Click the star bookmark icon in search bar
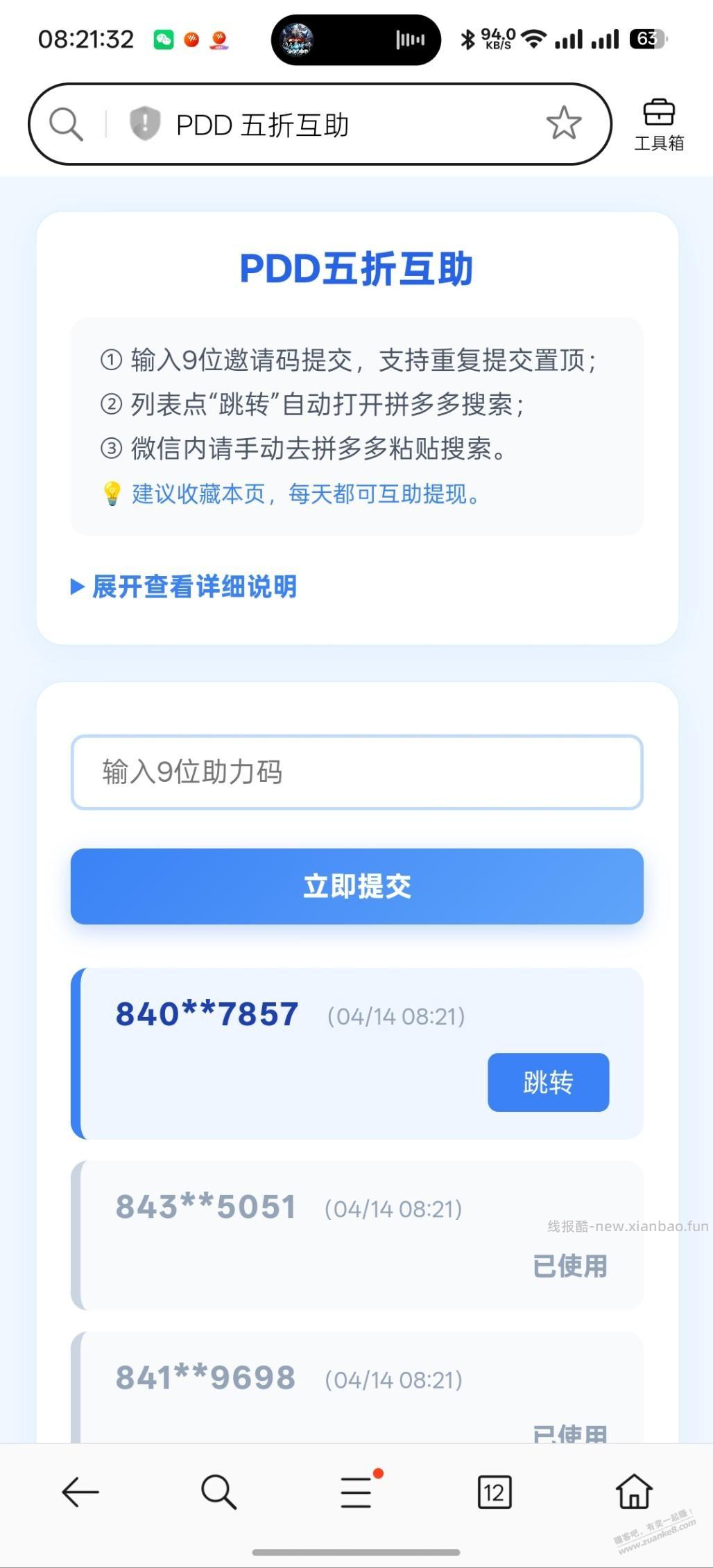Screen dimensions: 713x1568 click(565, 124)
